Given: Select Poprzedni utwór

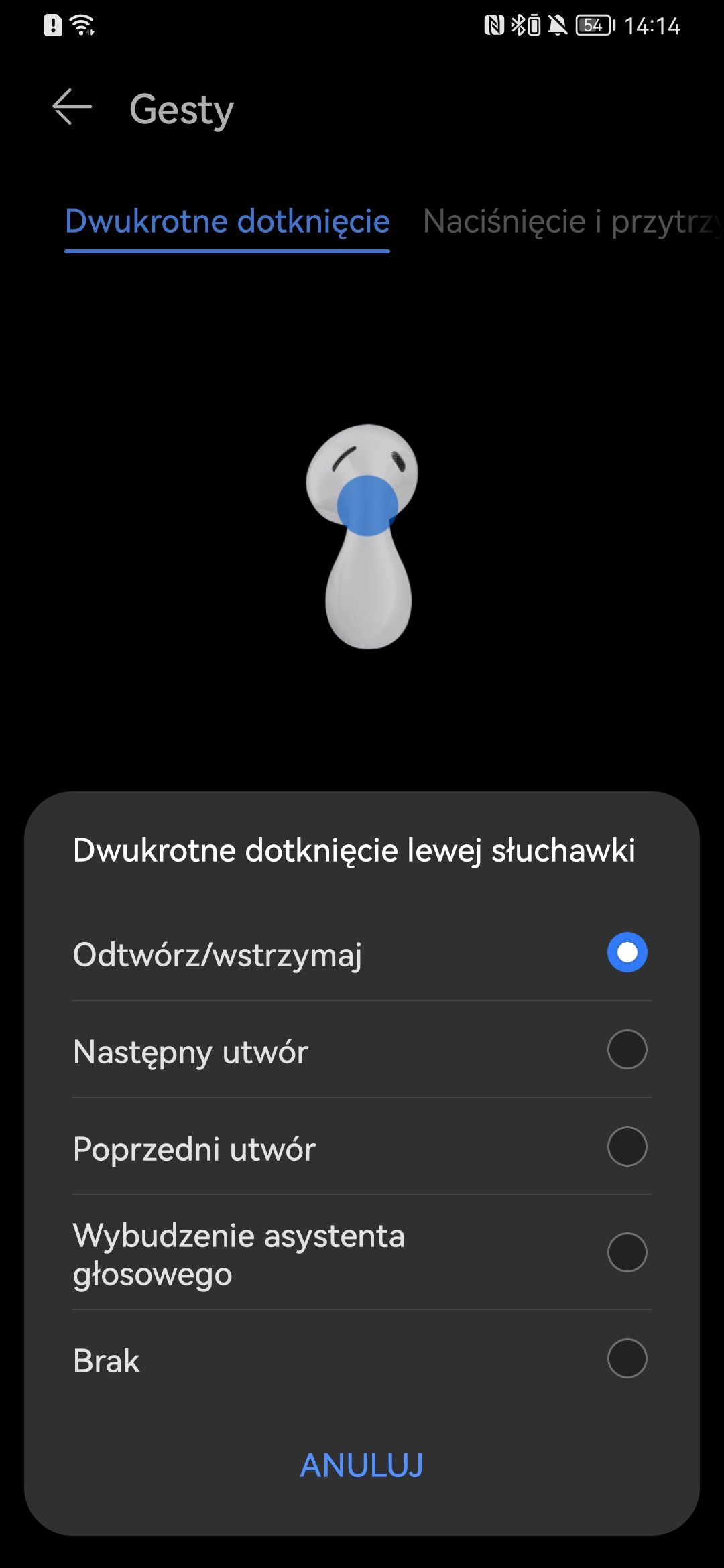Looking at the screenshot, I should [x=362, y=1147].
